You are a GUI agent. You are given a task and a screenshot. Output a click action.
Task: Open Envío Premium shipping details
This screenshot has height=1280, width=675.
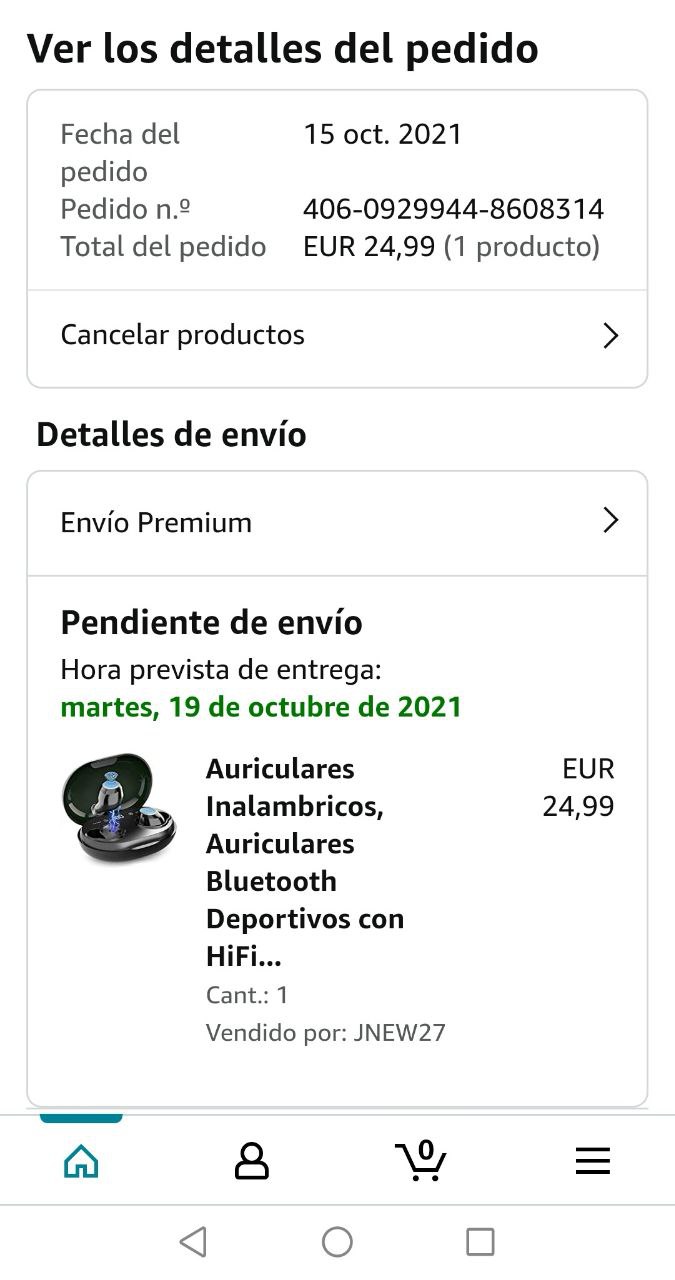coord(337,522)
